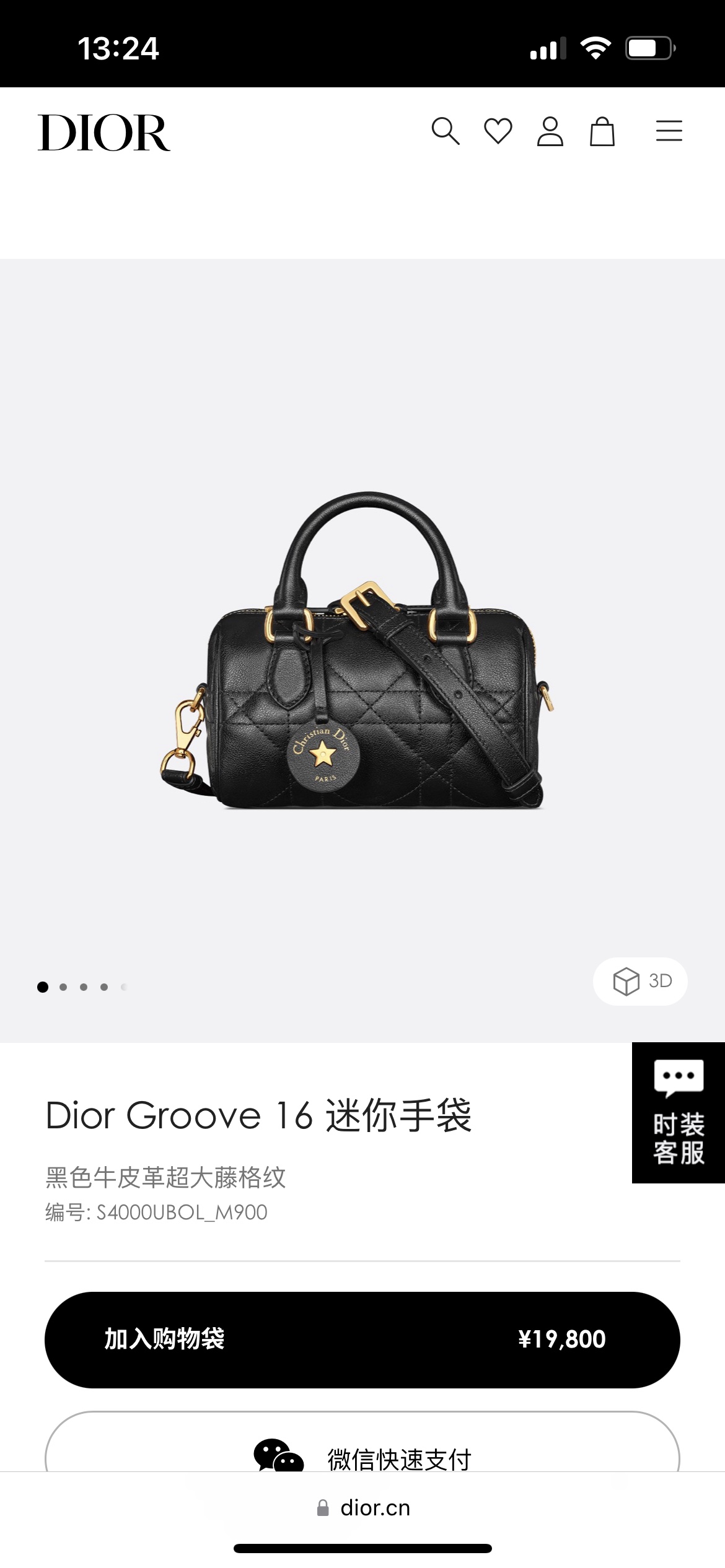Open the shopping bag icon

point(602,131)
